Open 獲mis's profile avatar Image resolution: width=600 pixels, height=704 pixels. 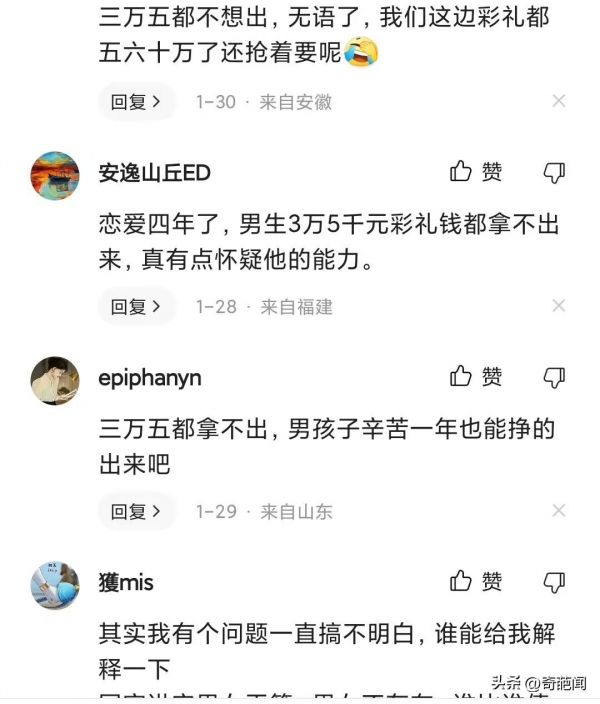point(55,585)
